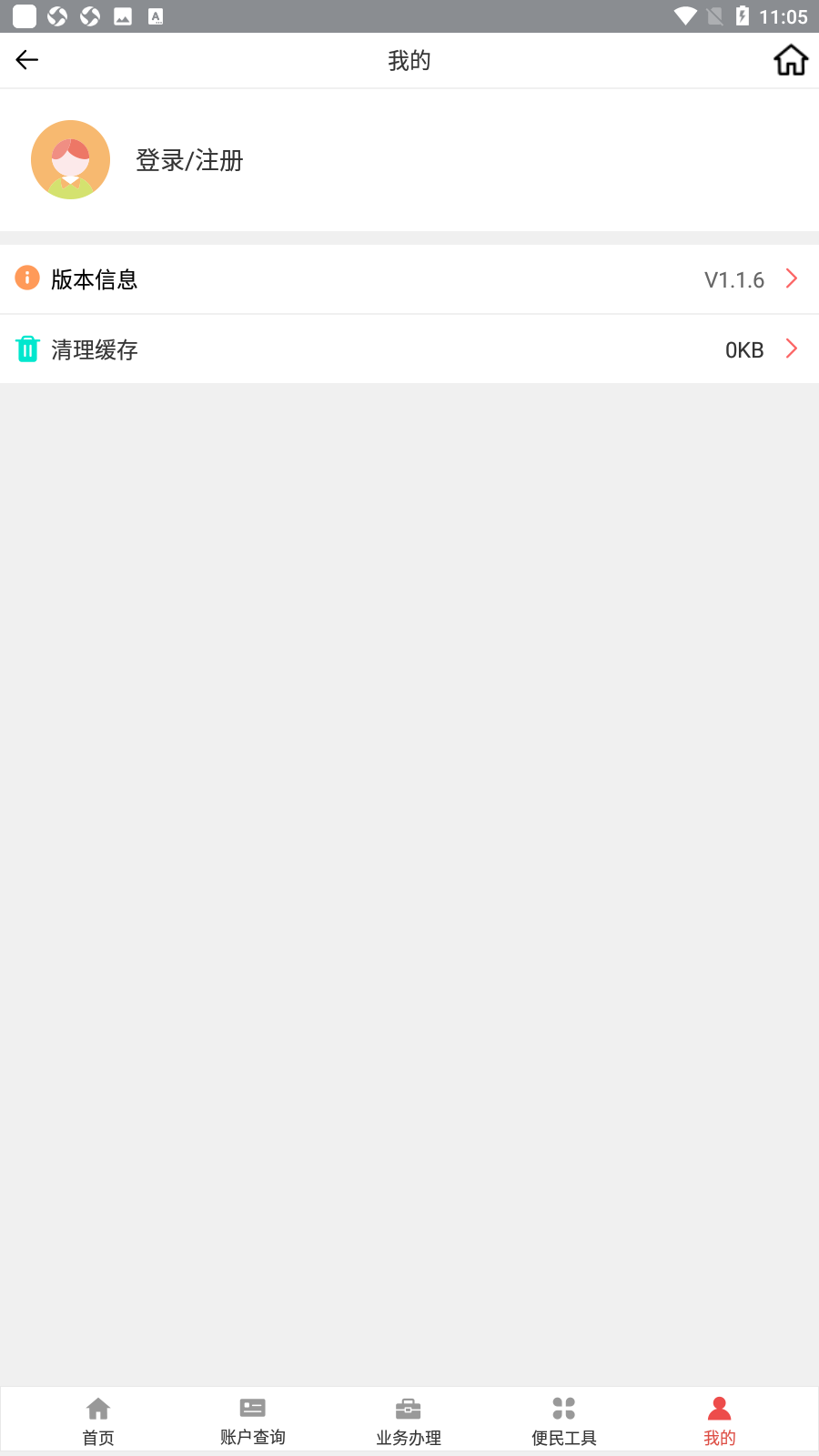819x1456 pixels.
Task: Tap the Wi-Fi icon in the status bar
Action: pos(685,15)
